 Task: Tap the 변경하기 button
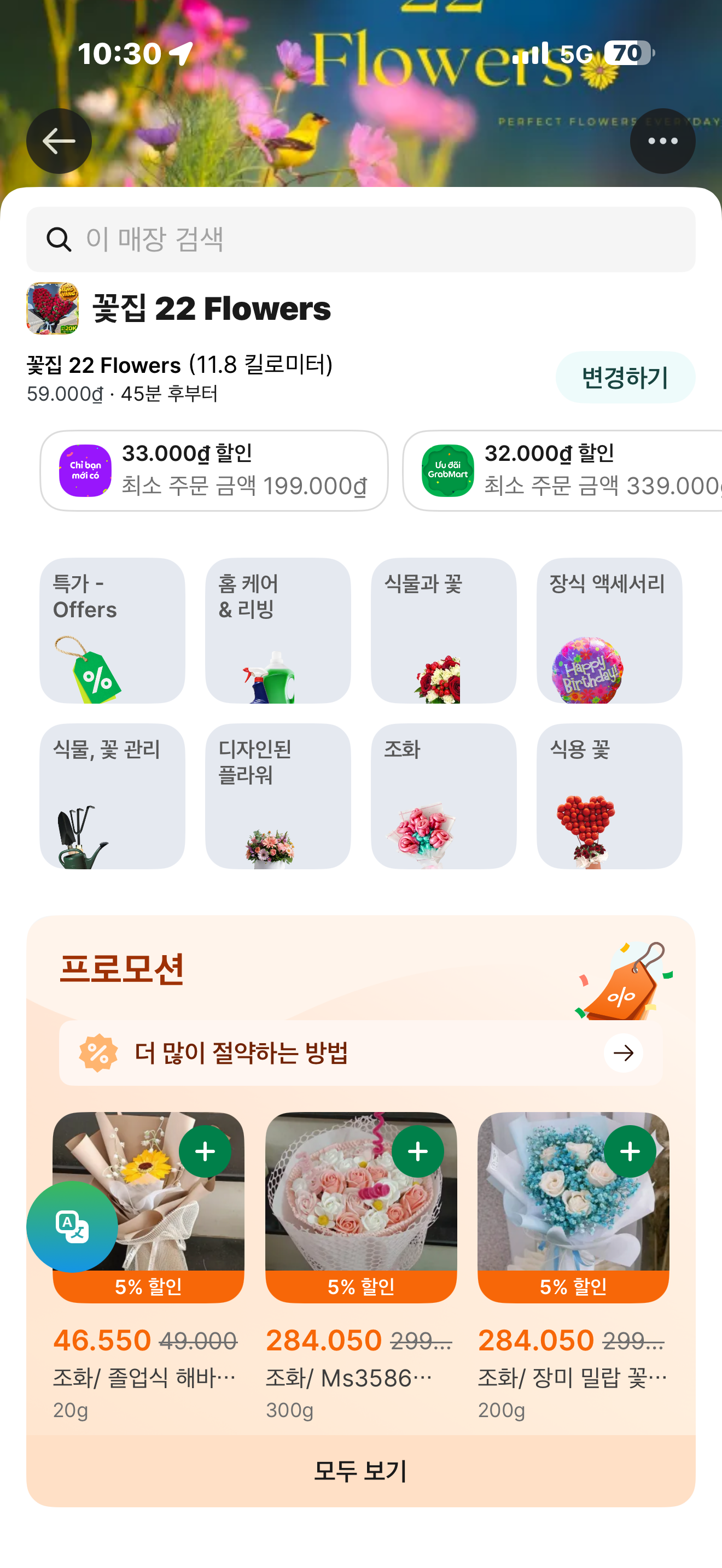(625, 377)
